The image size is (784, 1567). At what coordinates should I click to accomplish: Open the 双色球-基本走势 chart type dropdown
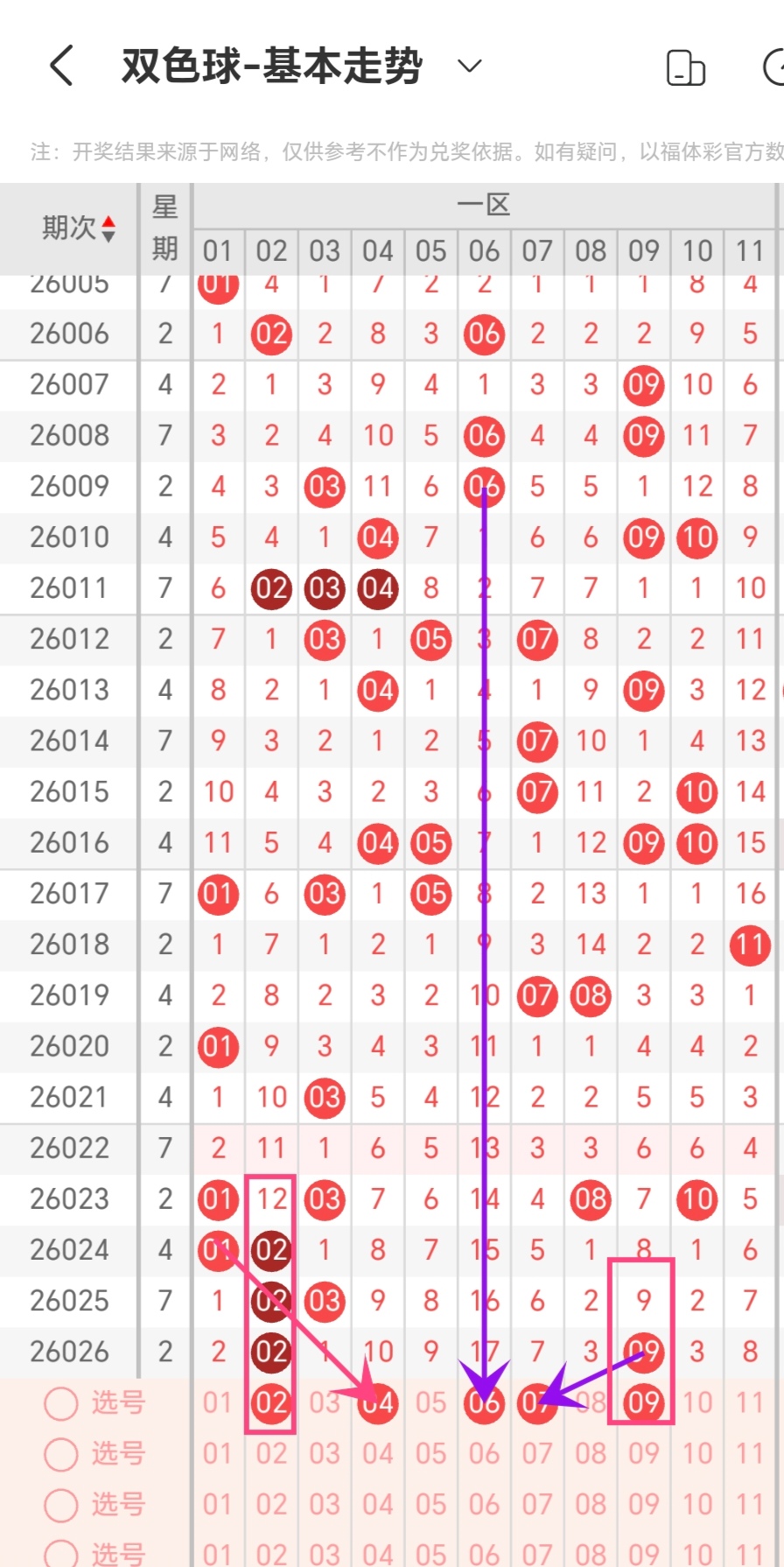pos(470,66)
